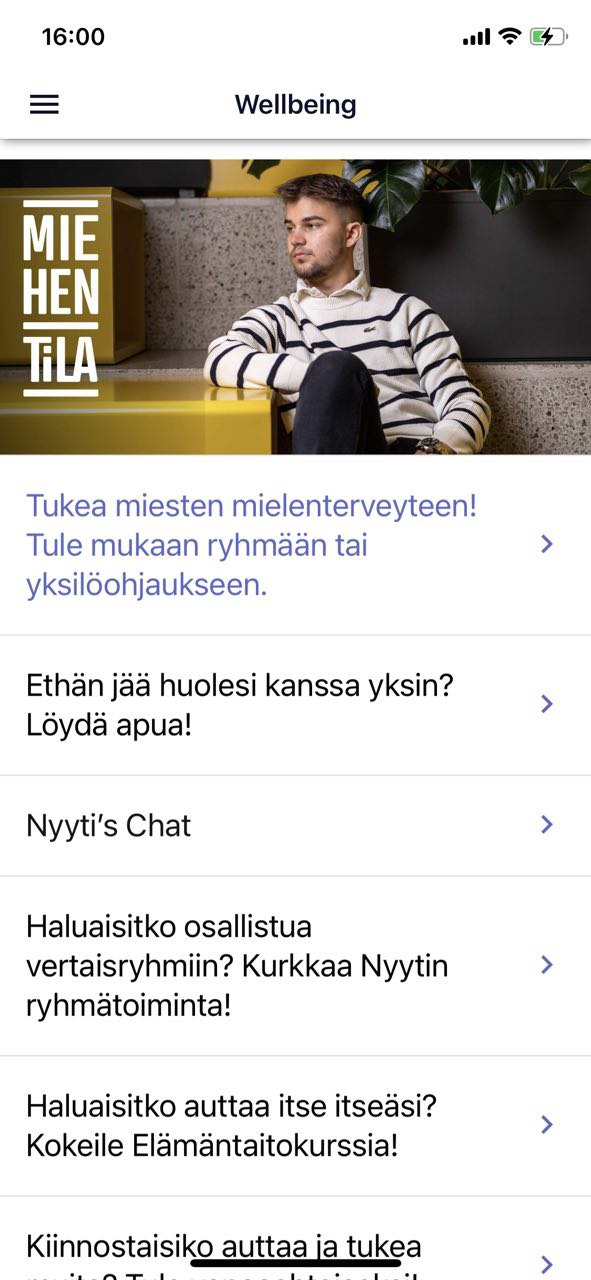Open 'Ethän jää huolesi kanssa yksin?' row
Image resolution: width=591 pixels, height=1280 pixels.
295,705
